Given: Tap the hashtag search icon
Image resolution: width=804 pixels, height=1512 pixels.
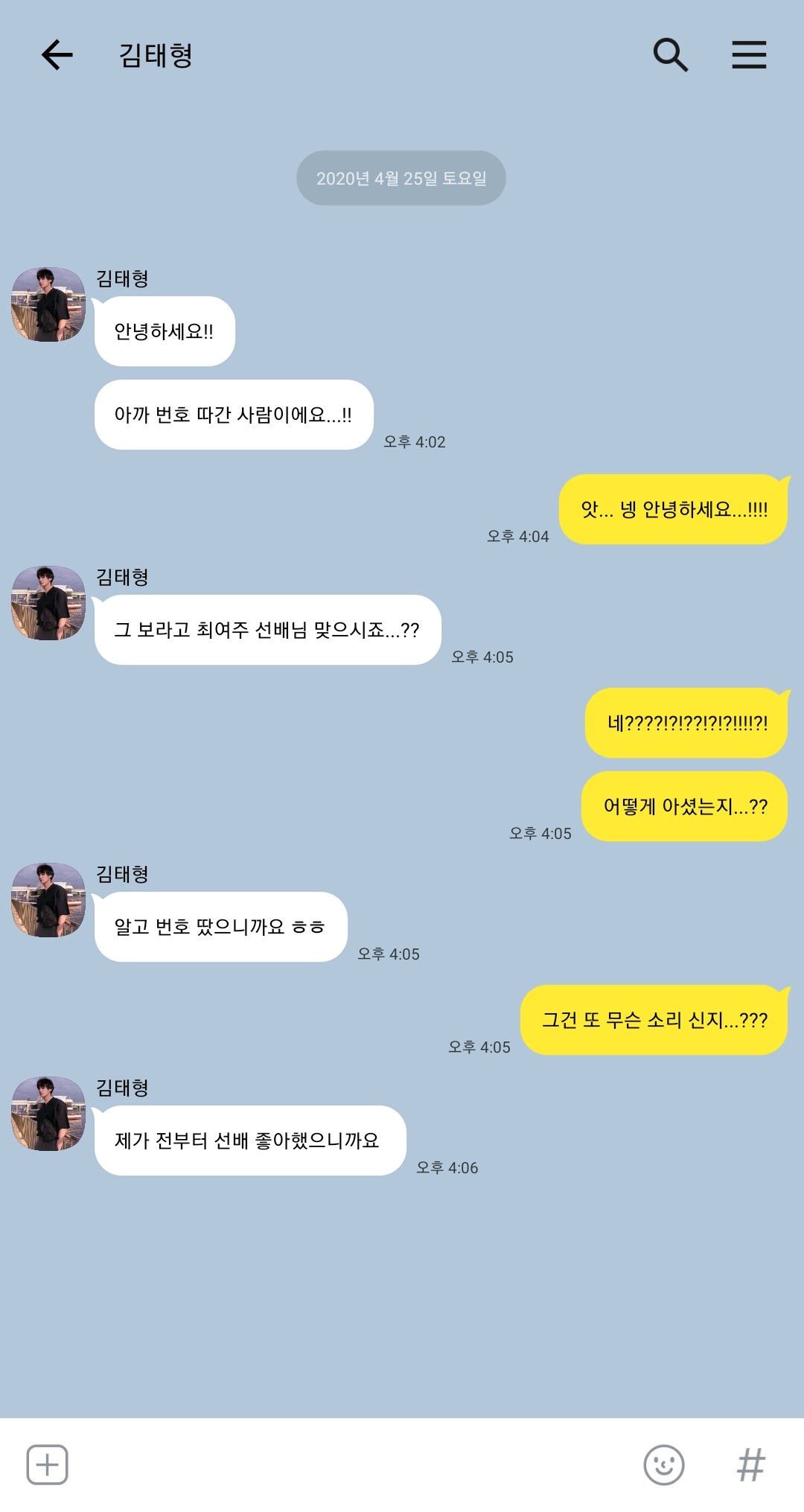Looking at the screenshot, I should (751, 1464).
